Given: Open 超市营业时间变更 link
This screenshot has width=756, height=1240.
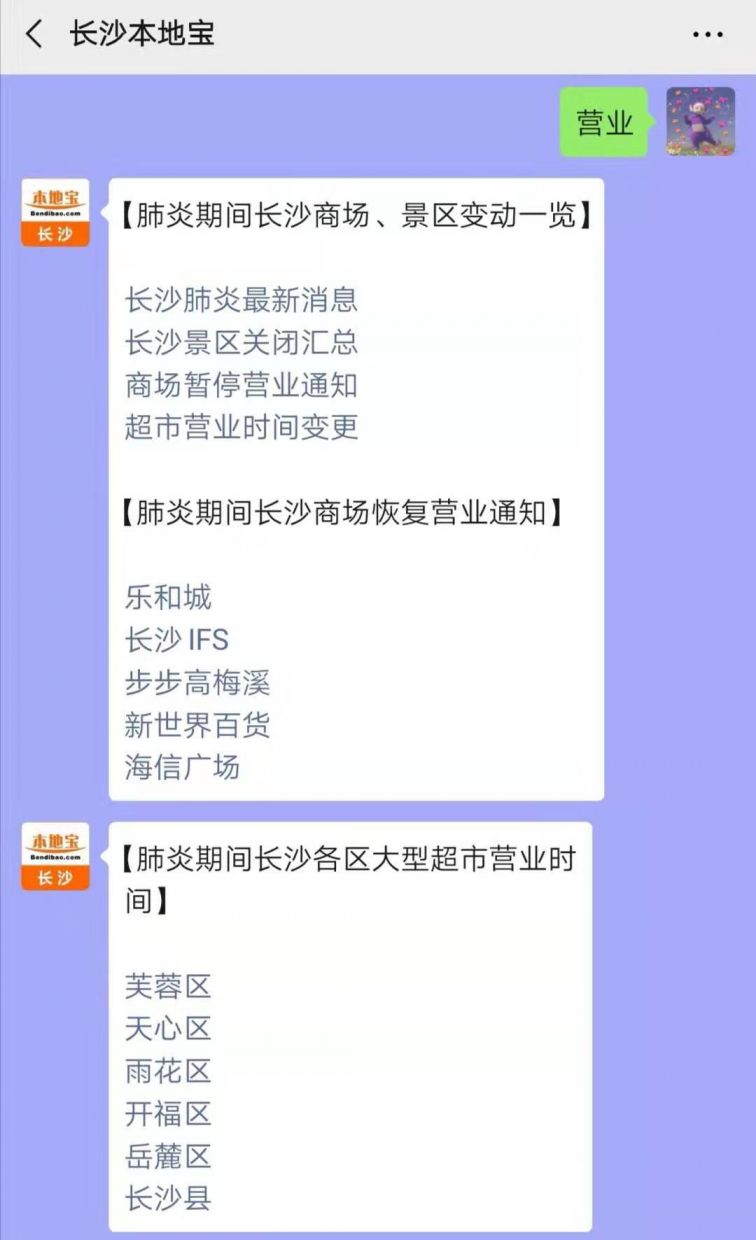Looking at the screenshot, I should click(241, 427).
